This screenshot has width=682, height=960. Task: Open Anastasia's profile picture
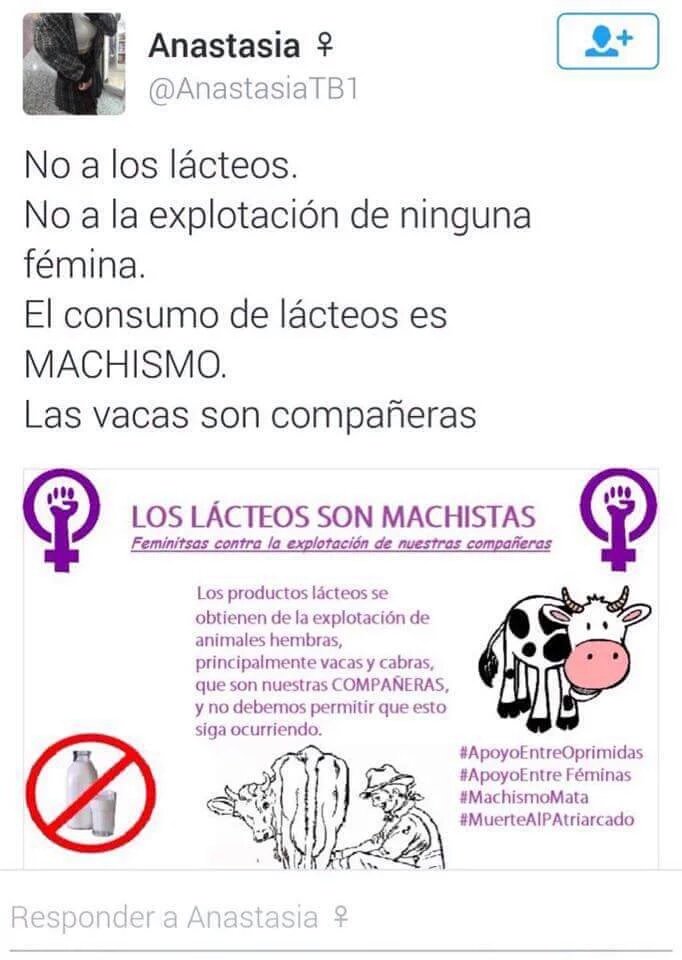click(x=73, y=63)
